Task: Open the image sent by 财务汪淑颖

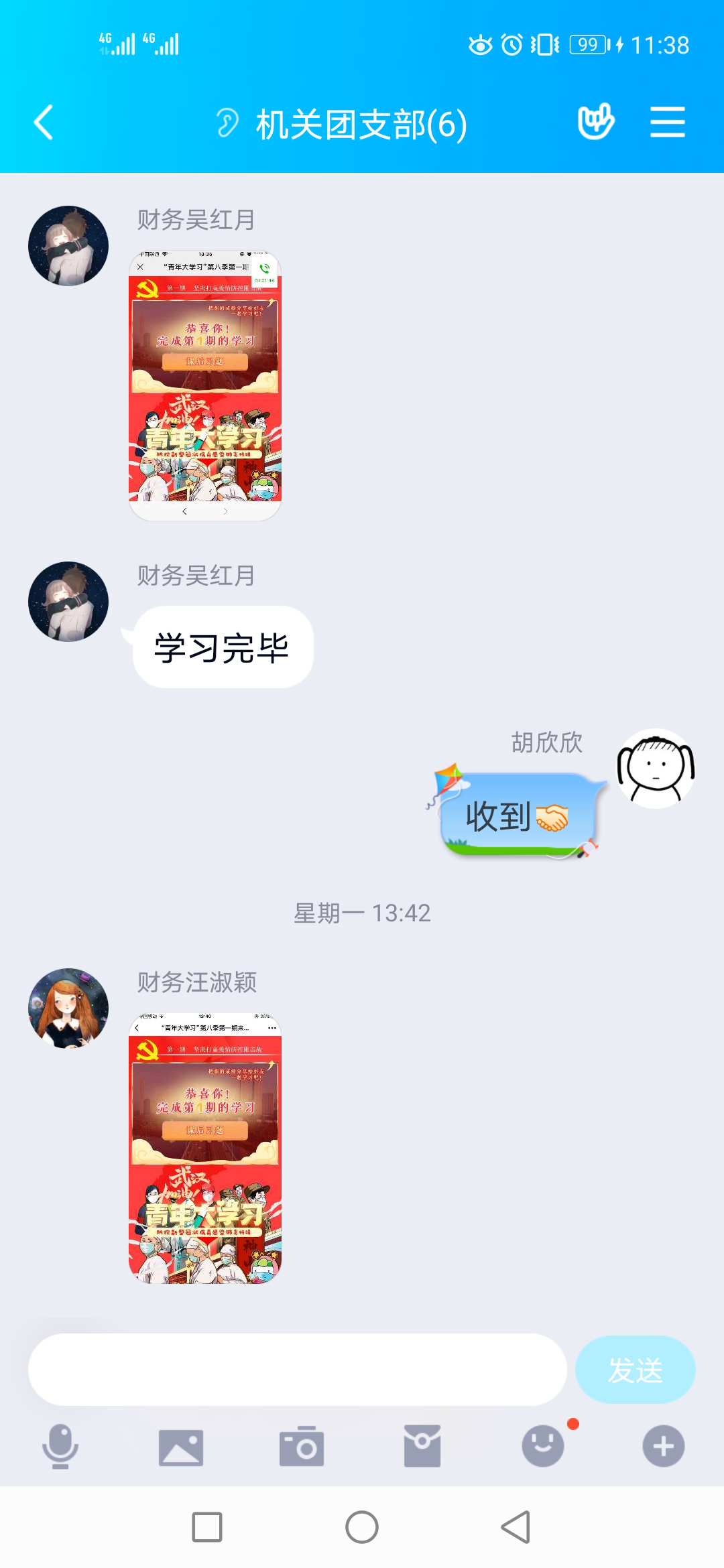Action: 205,1149
